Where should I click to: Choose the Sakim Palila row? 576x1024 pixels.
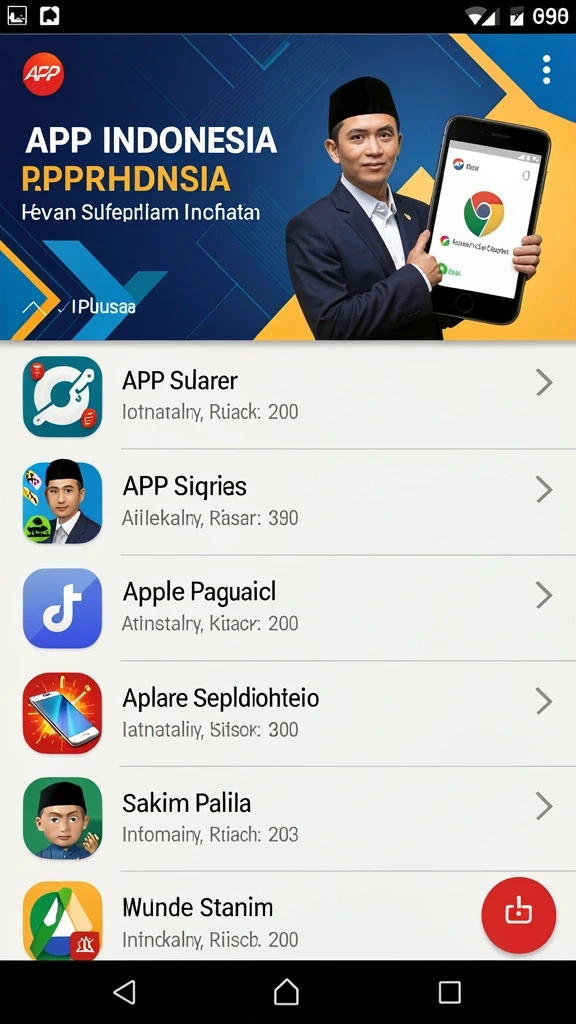pyautogui.click(x=288, y=818)
